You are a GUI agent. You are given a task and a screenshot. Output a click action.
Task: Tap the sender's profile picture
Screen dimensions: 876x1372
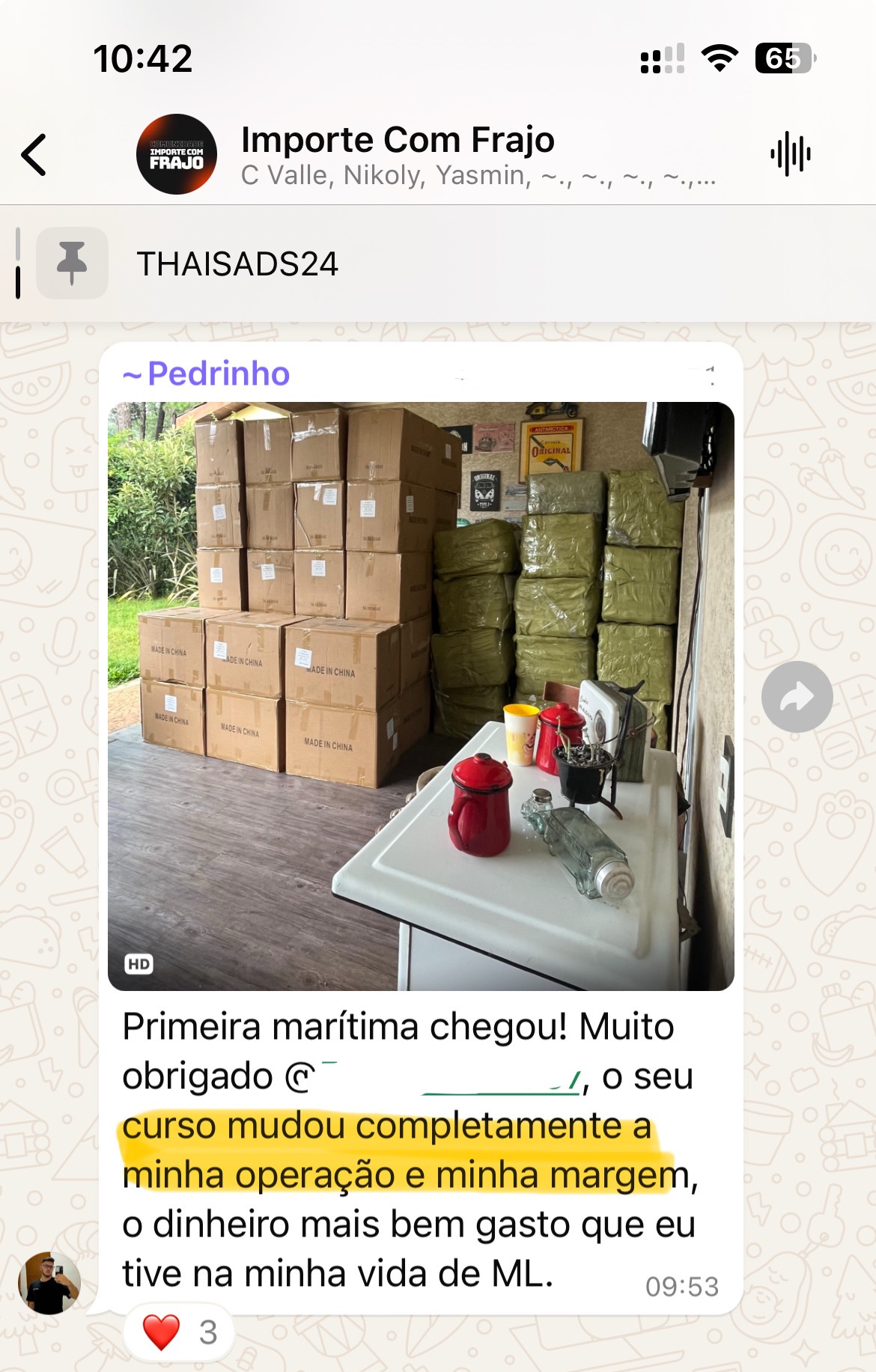point(49,1283)
